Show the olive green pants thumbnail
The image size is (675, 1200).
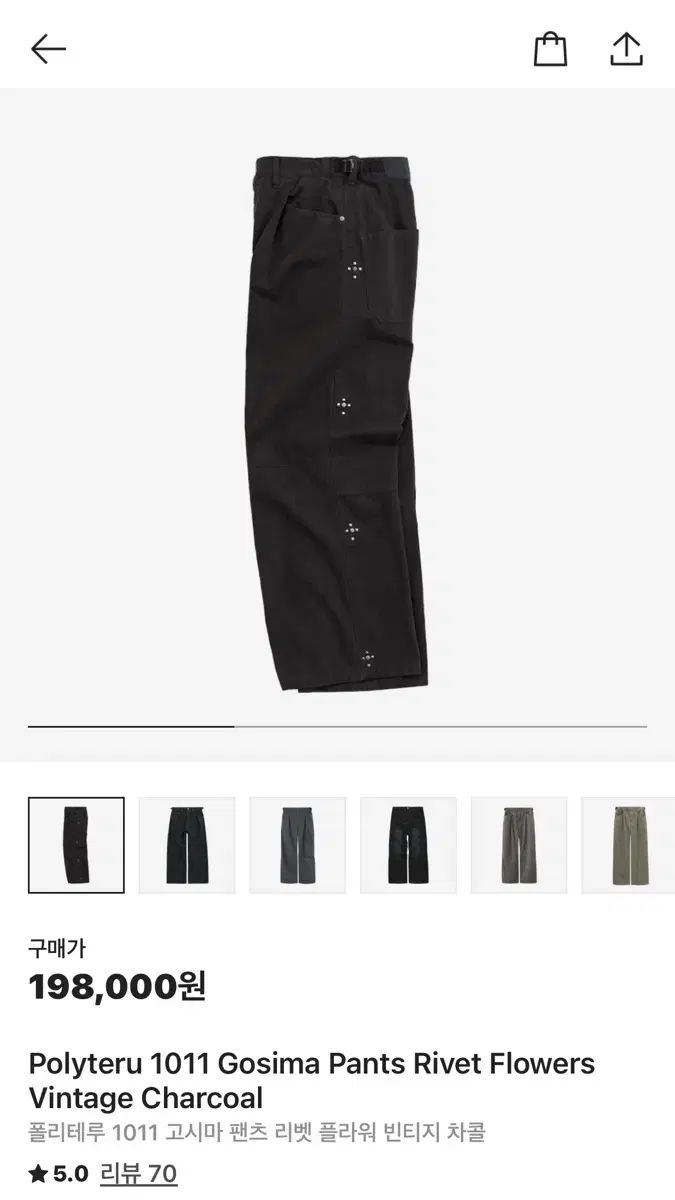coord(628,845)
